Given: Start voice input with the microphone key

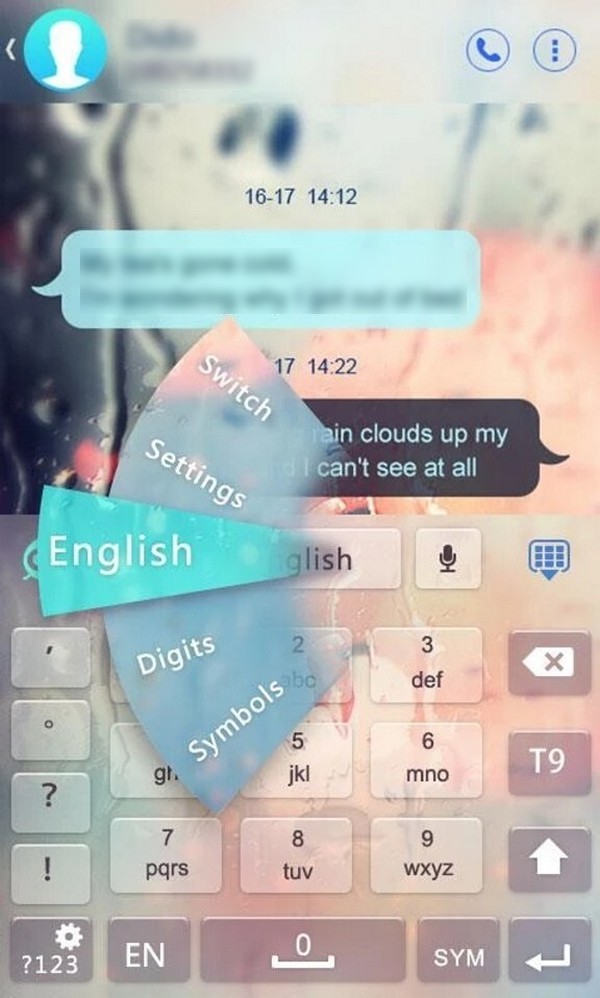Looking at the screenshot, I should (448, 558).
